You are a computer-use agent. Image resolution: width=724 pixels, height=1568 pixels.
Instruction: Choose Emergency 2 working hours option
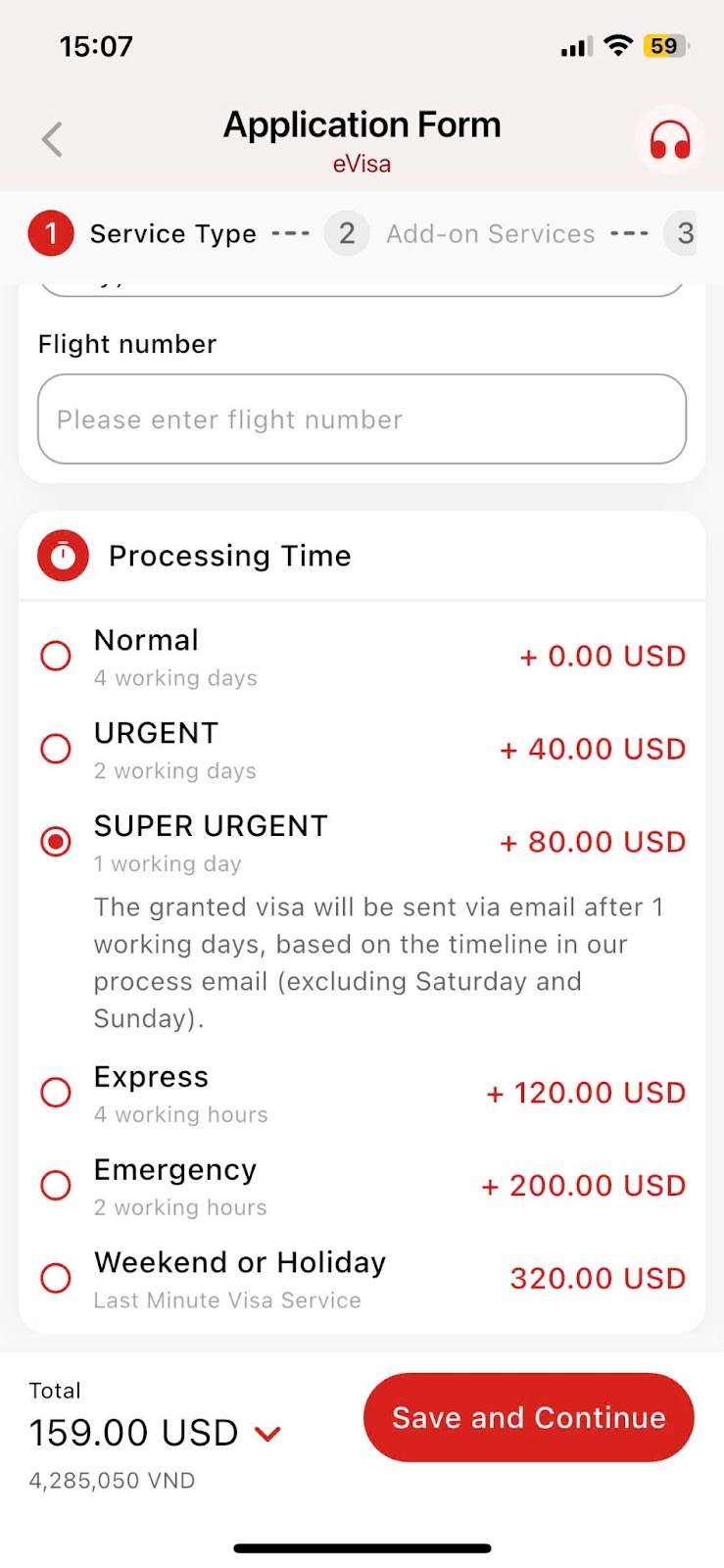(56, 1185)
